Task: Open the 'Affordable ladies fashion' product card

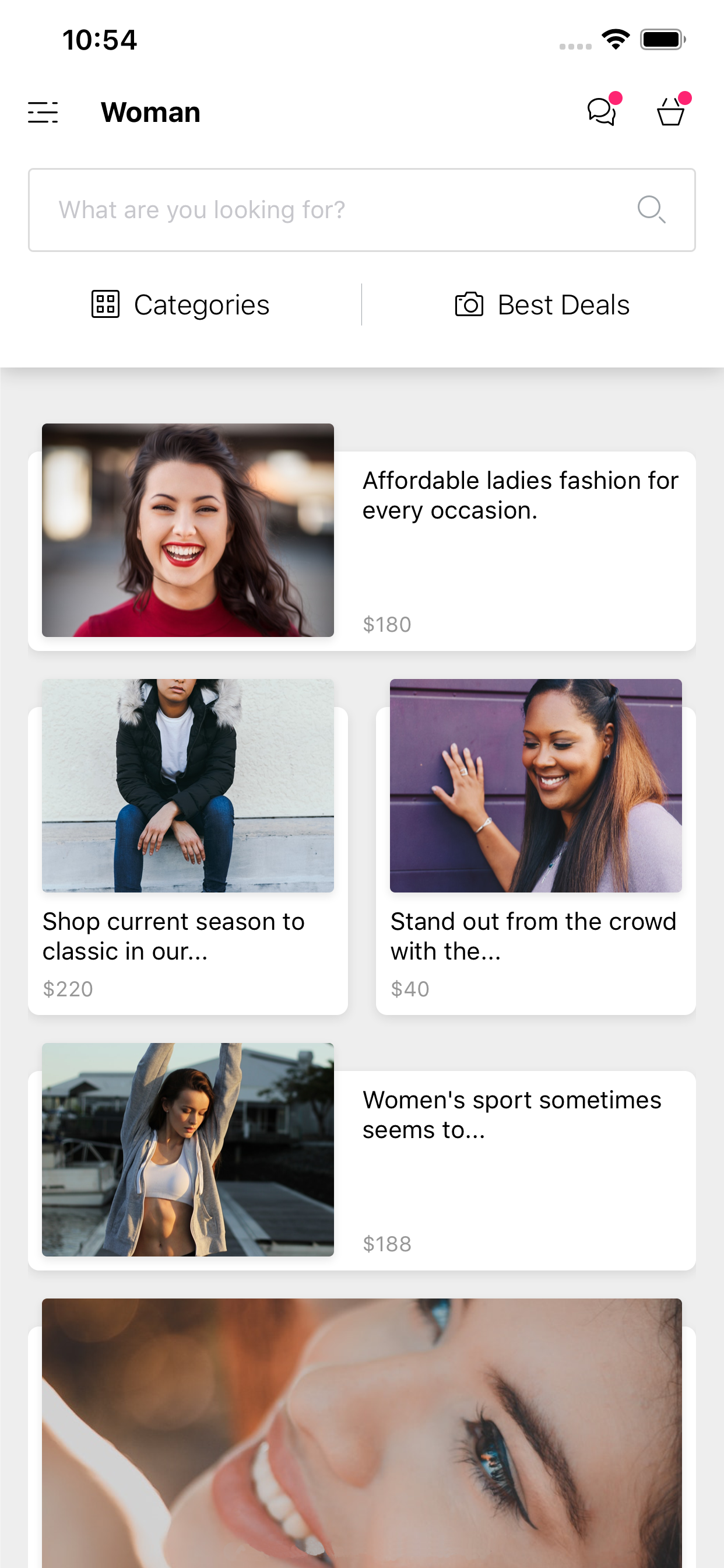Action: tap(362, 537)
